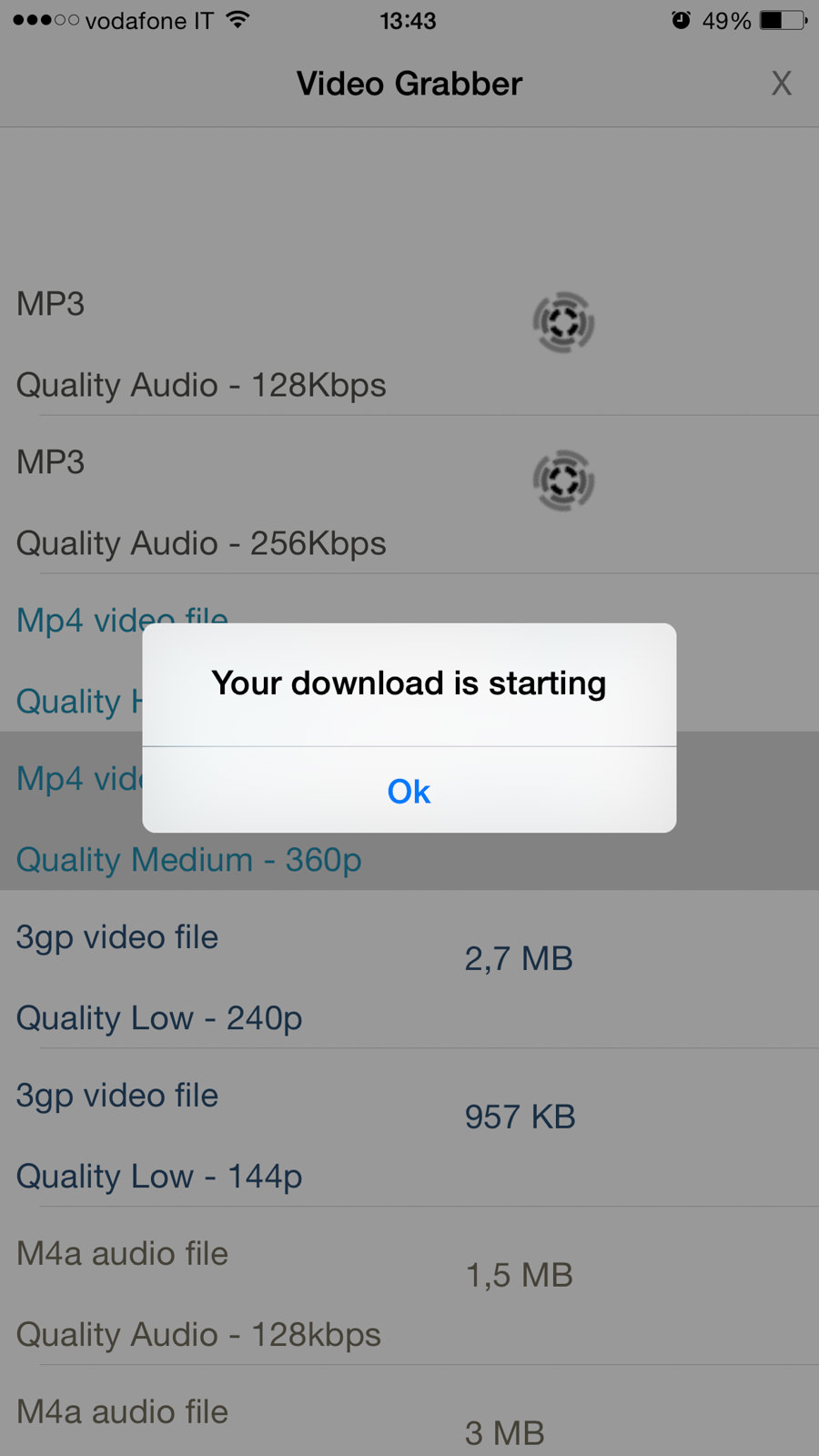The image size is (819, 1456).
Task: Choose Mp4 video Quality Medium 360p
Action: pos(188,860)
